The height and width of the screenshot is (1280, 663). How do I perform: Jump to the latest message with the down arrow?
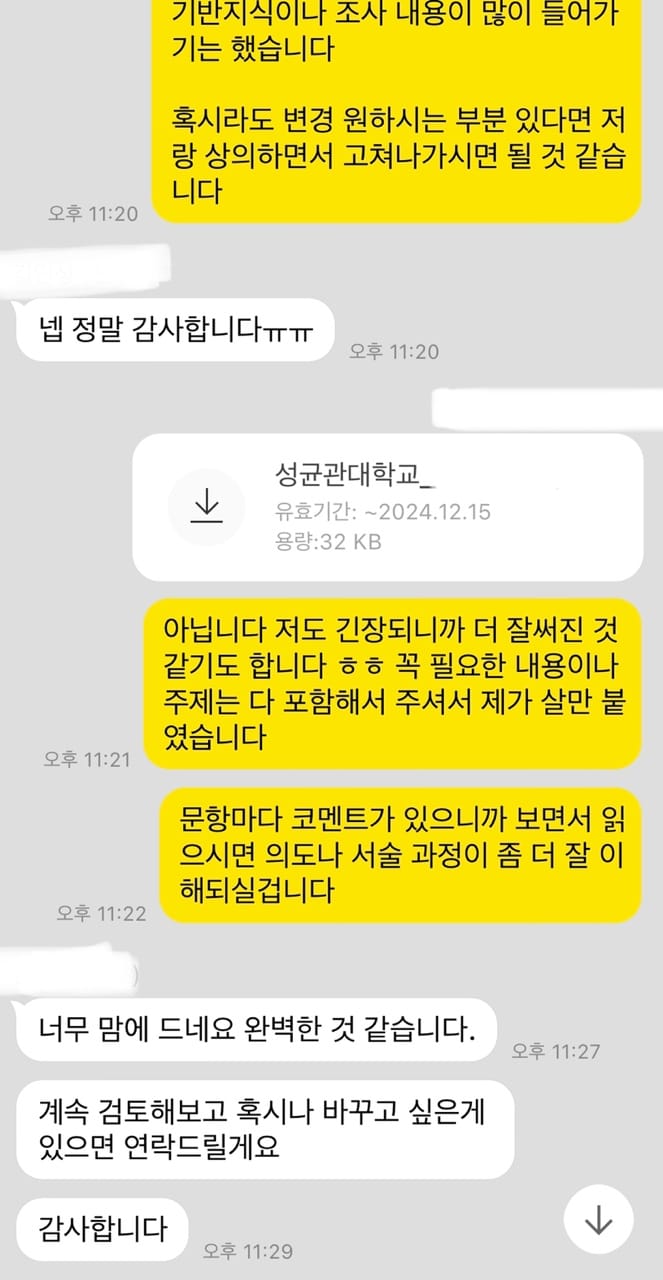[x=597, y=1220]
